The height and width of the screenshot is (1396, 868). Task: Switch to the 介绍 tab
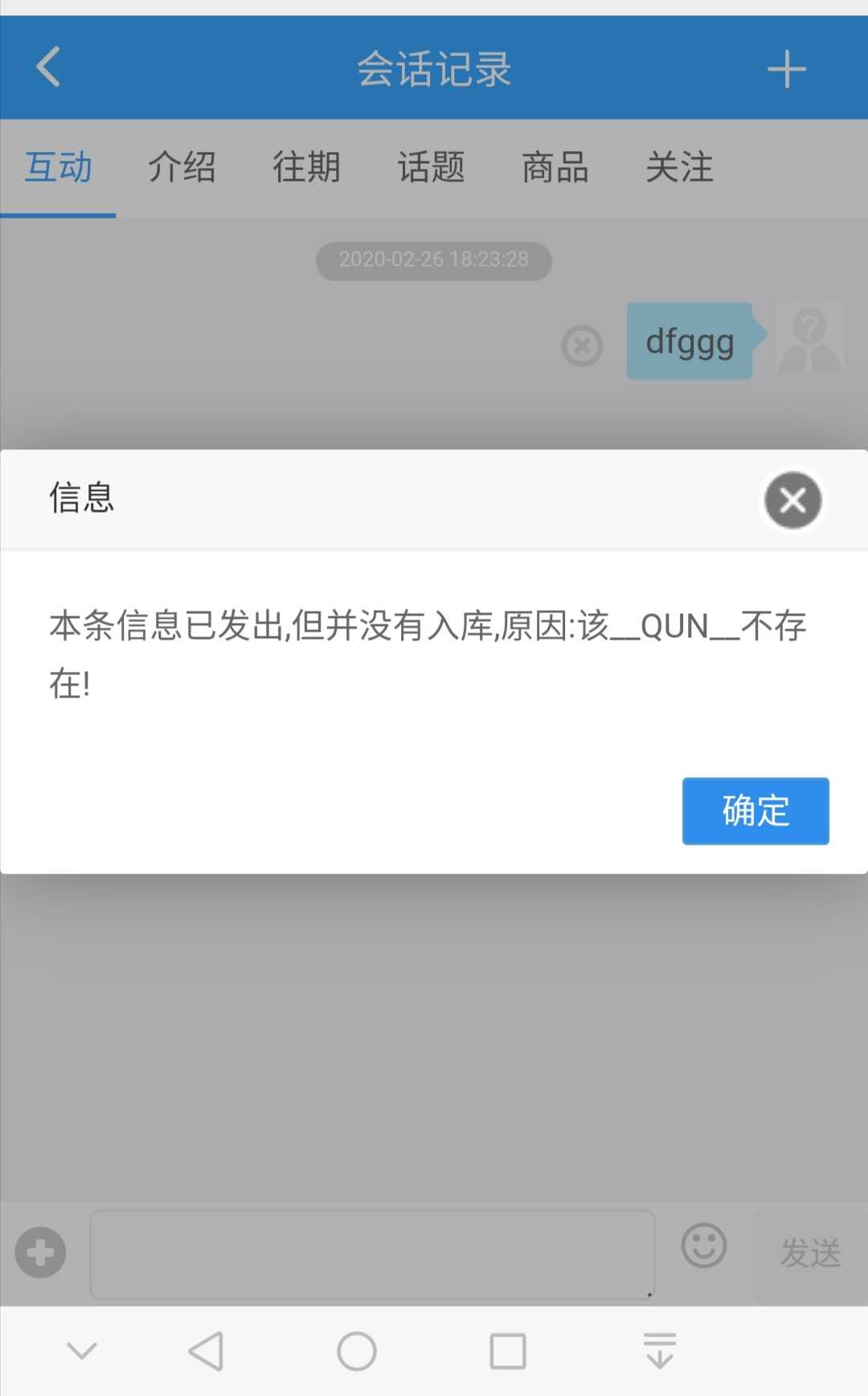tap(182, 168)
